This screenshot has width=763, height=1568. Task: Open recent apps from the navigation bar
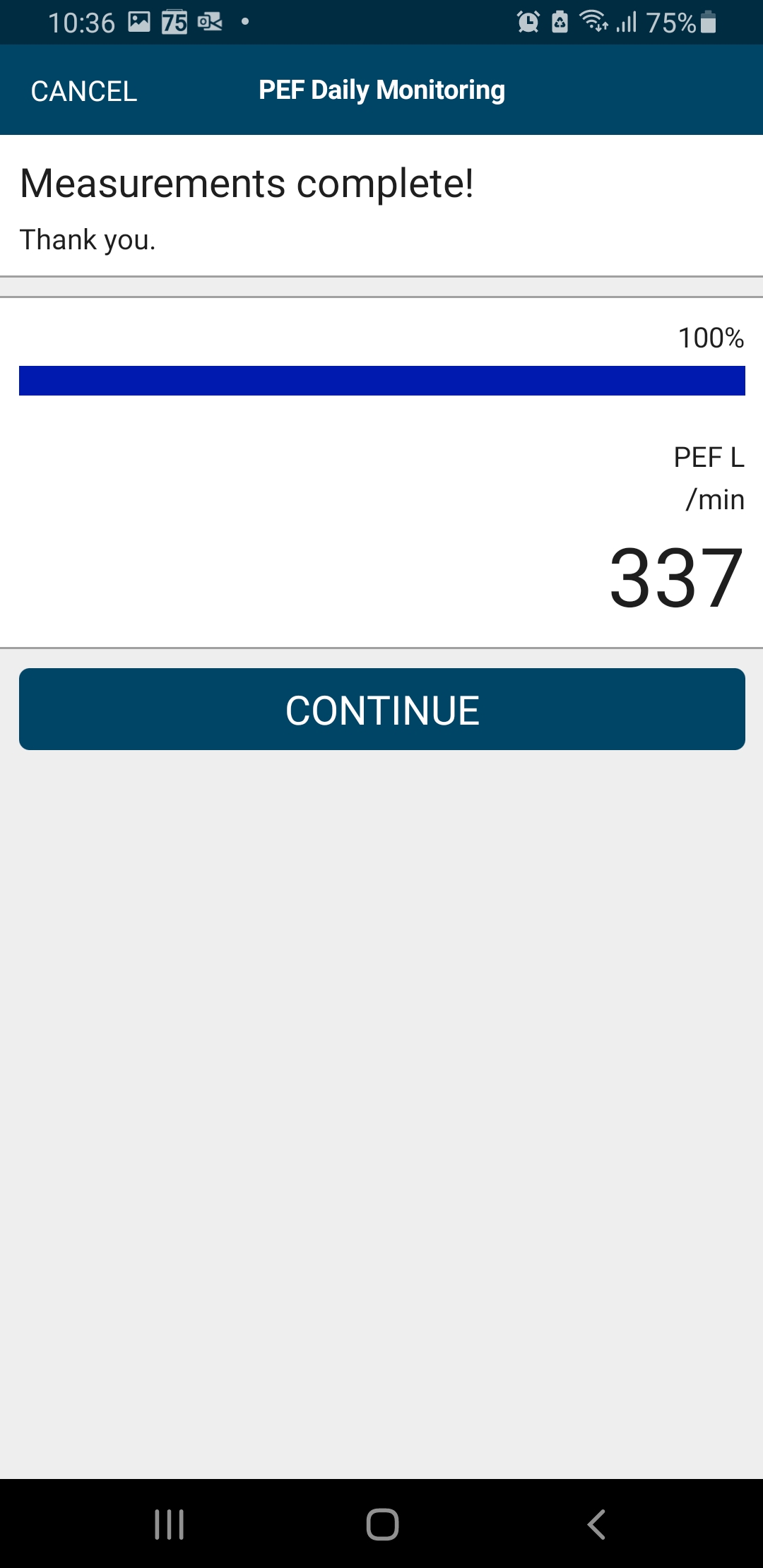point(170,1524)
